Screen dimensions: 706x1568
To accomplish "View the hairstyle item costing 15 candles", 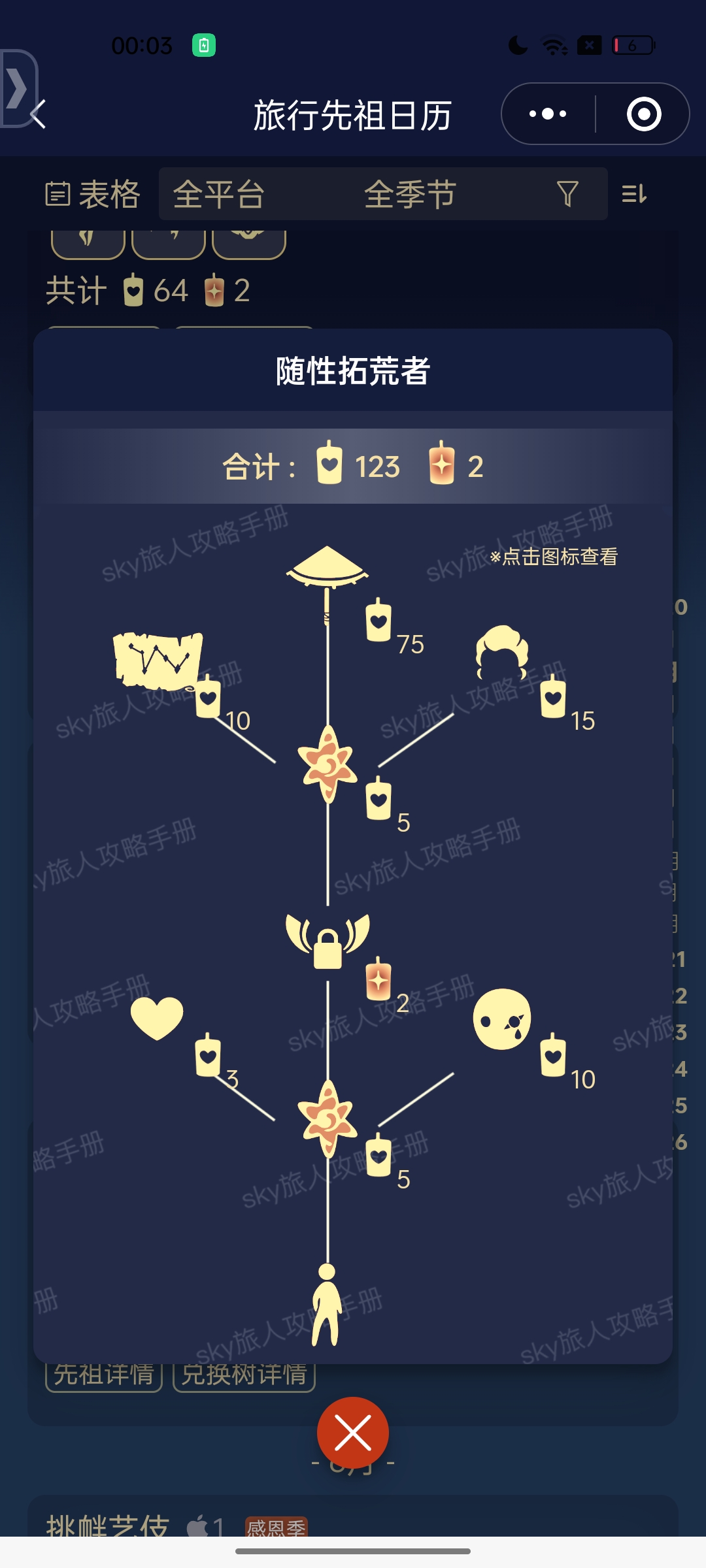I will pyautogui.click(x=501, y=653).
